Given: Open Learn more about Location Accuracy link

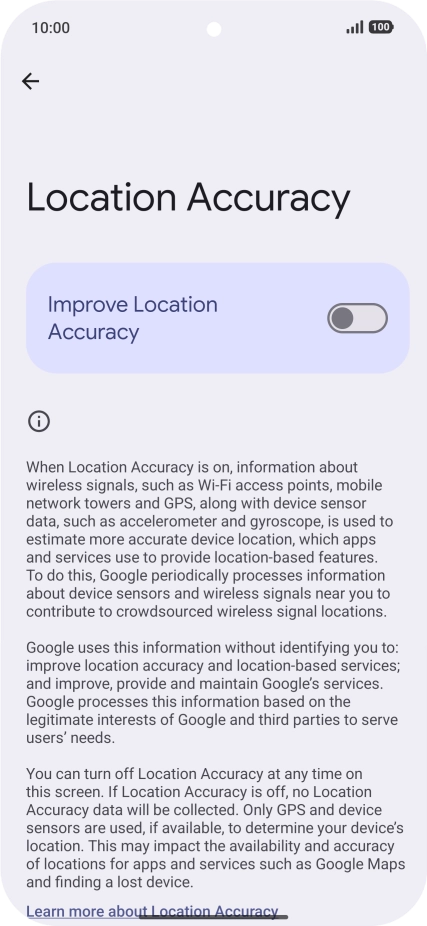Looking at the screenshot, I should [x=152, y=911].
